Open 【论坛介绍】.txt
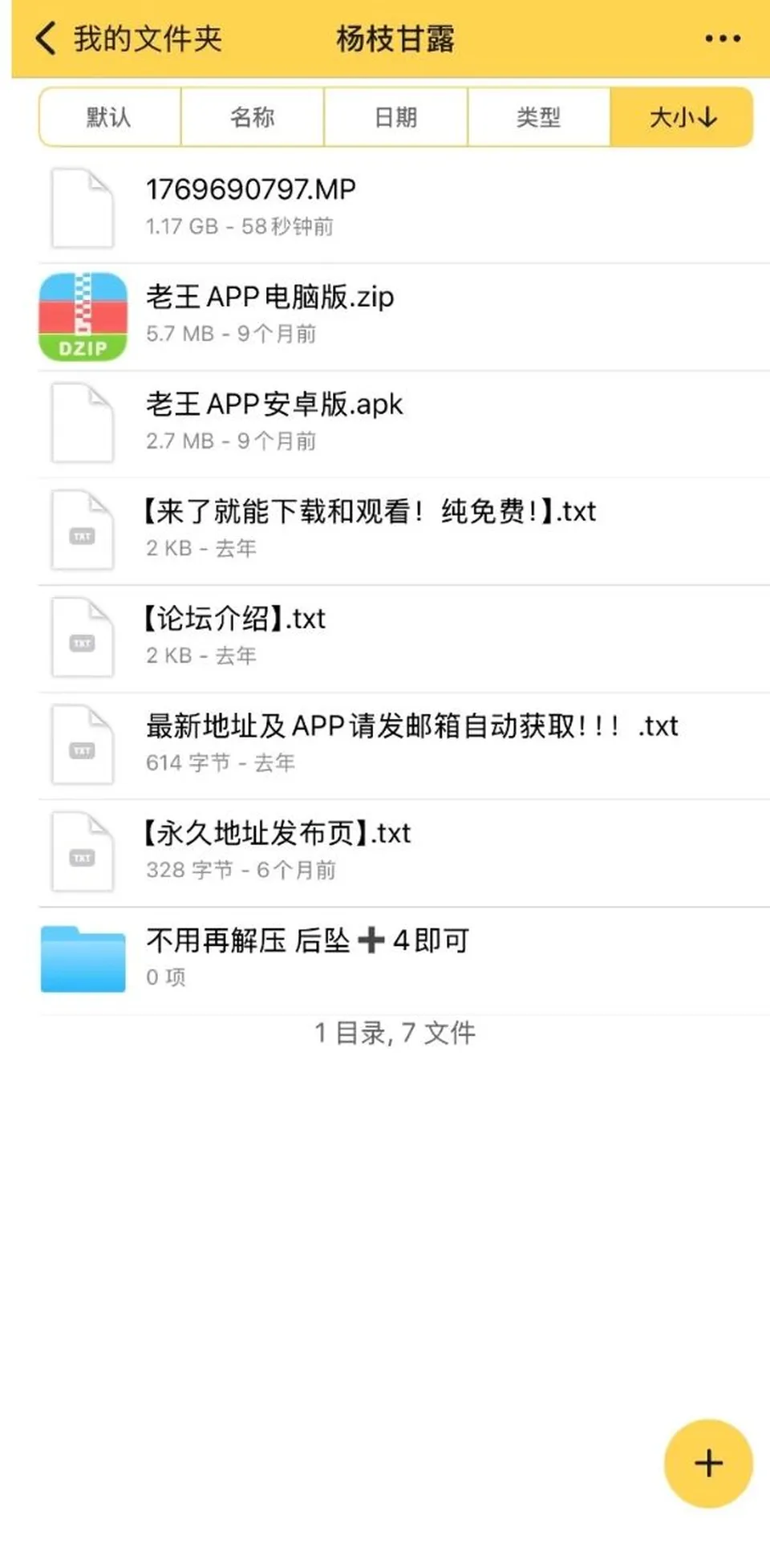This screenshot has width=770, height=1568. click(x=404, y=639)
